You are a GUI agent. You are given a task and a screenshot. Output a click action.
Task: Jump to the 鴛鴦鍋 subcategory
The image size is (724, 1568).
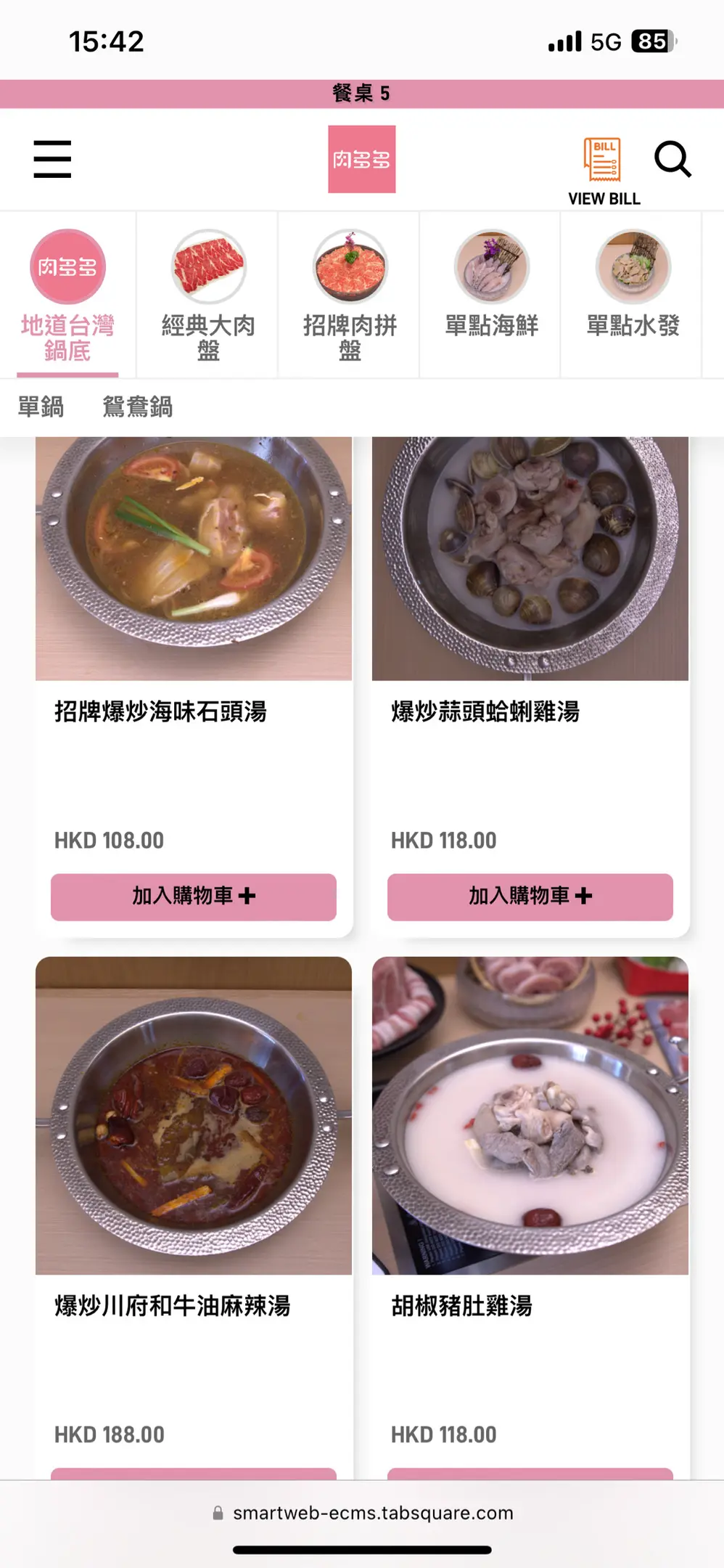click(138, 407)
